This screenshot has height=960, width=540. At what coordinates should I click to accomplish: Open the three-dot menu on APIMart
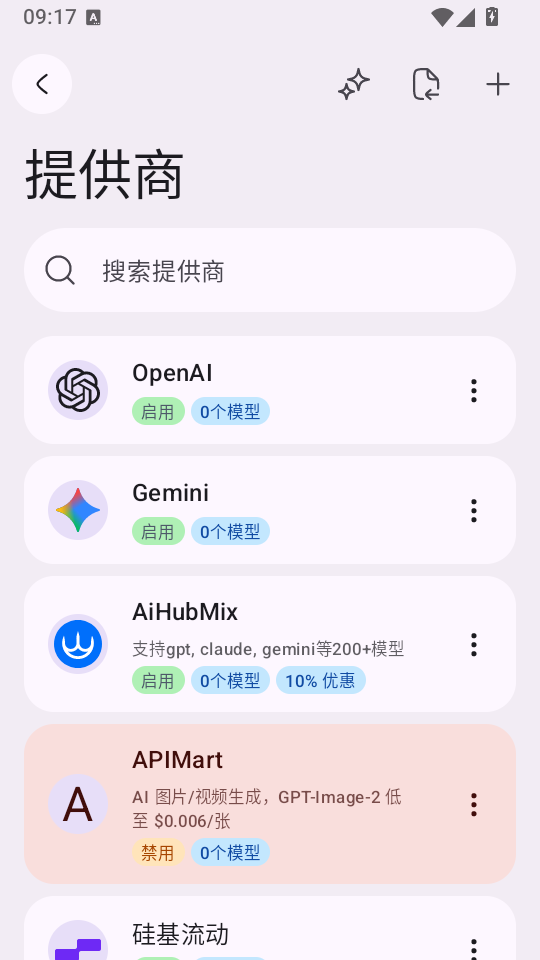[x=473, y=804]
